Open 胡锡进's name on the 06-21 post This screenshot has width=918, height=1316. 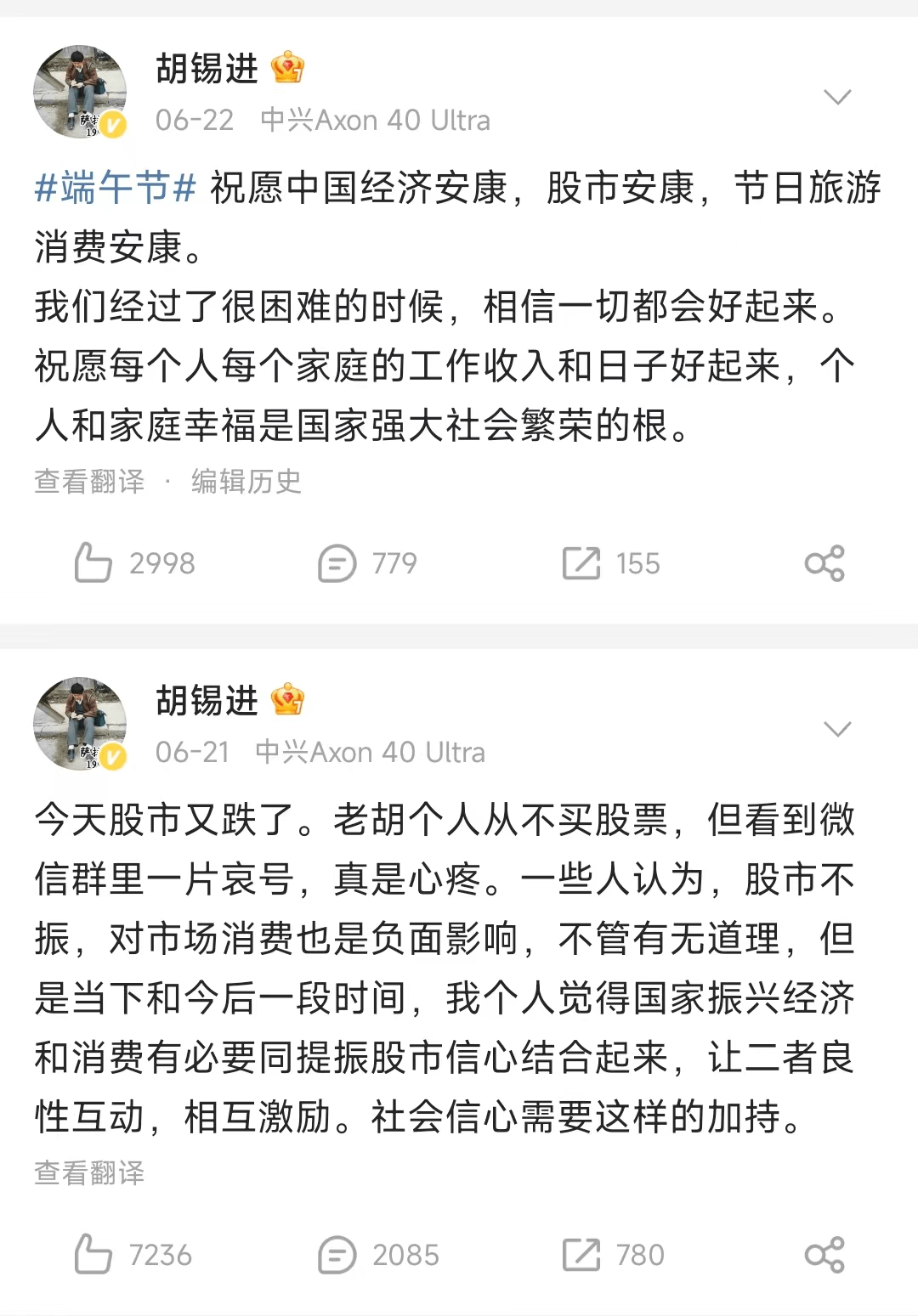coord(207,701)
